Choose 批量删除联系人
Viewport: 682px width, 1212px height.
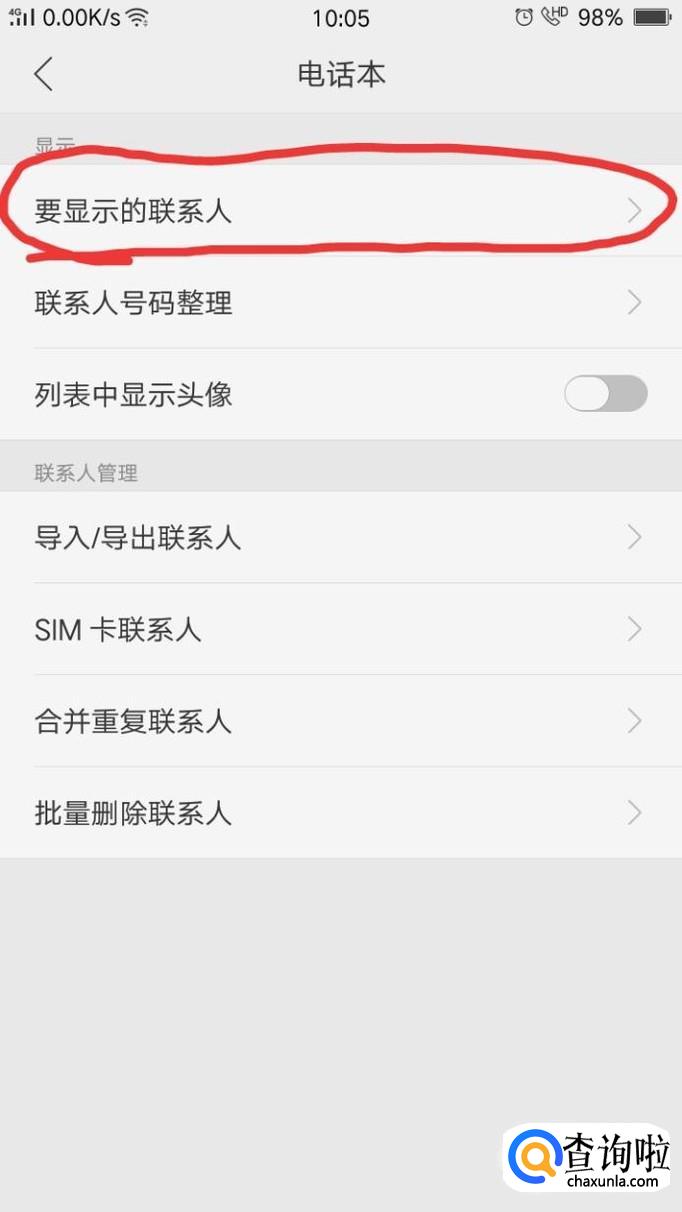[x=340, y=813]
